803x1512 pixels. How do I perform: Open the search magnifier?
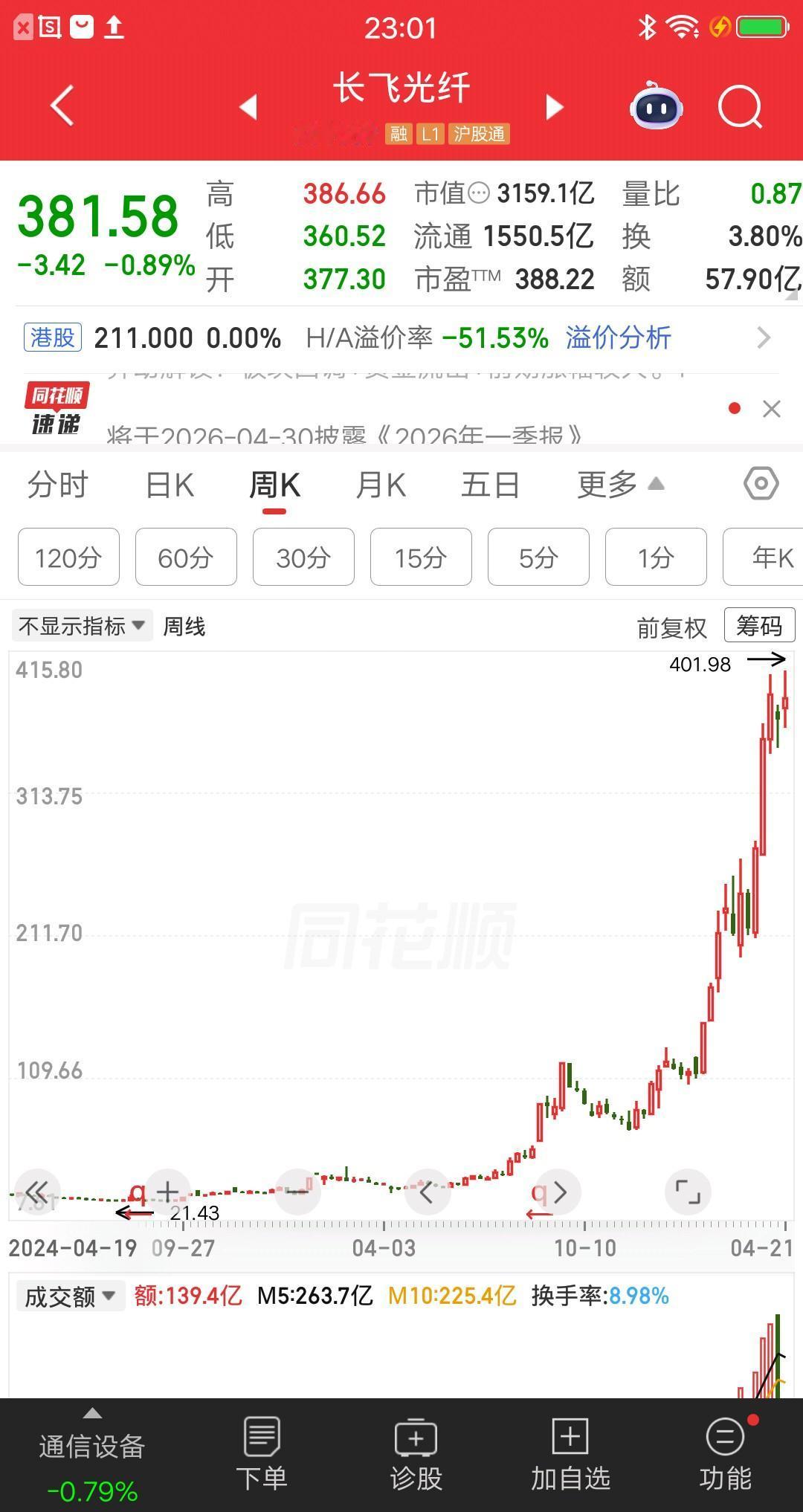[738, 106]
